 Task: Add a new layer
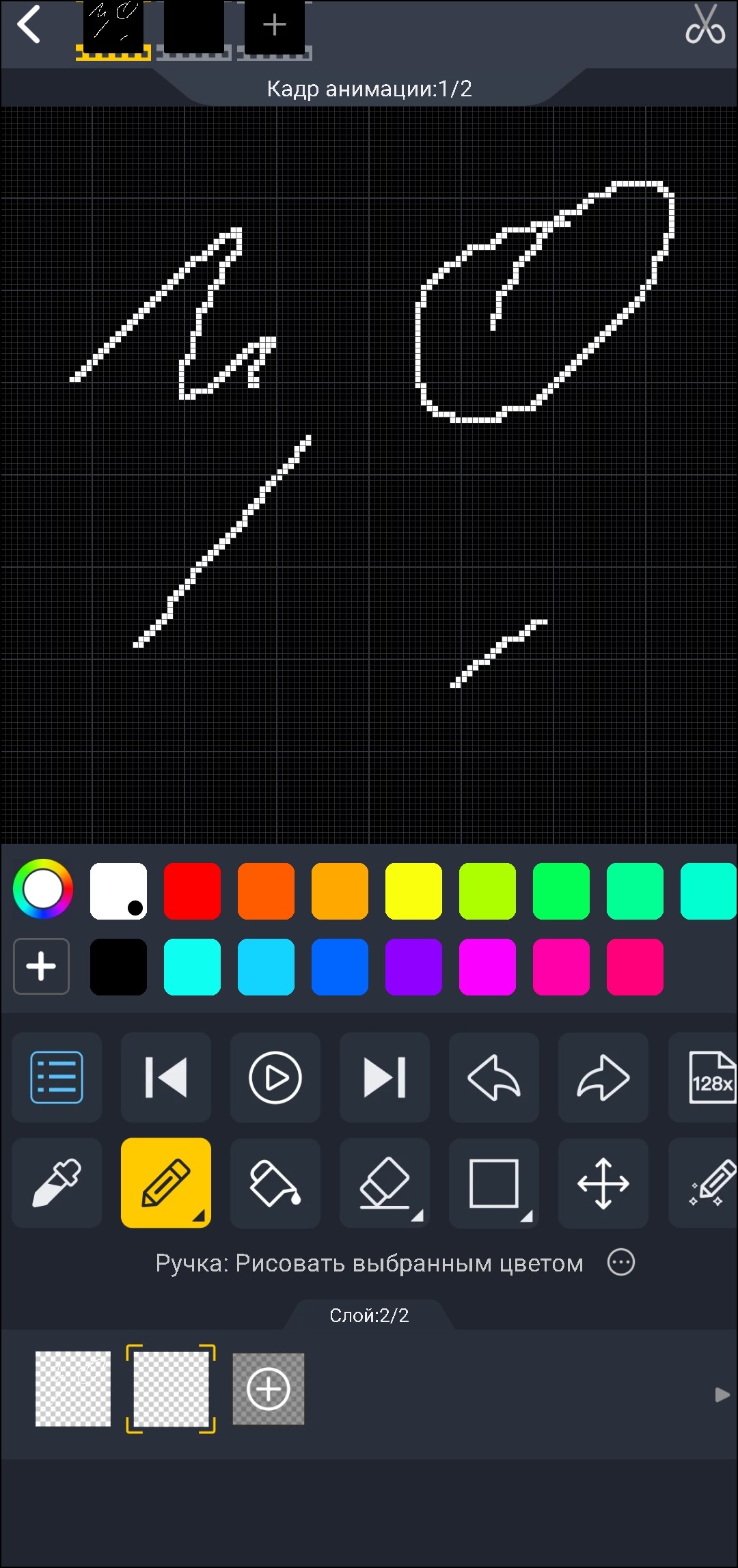(x=269, y=1389)
